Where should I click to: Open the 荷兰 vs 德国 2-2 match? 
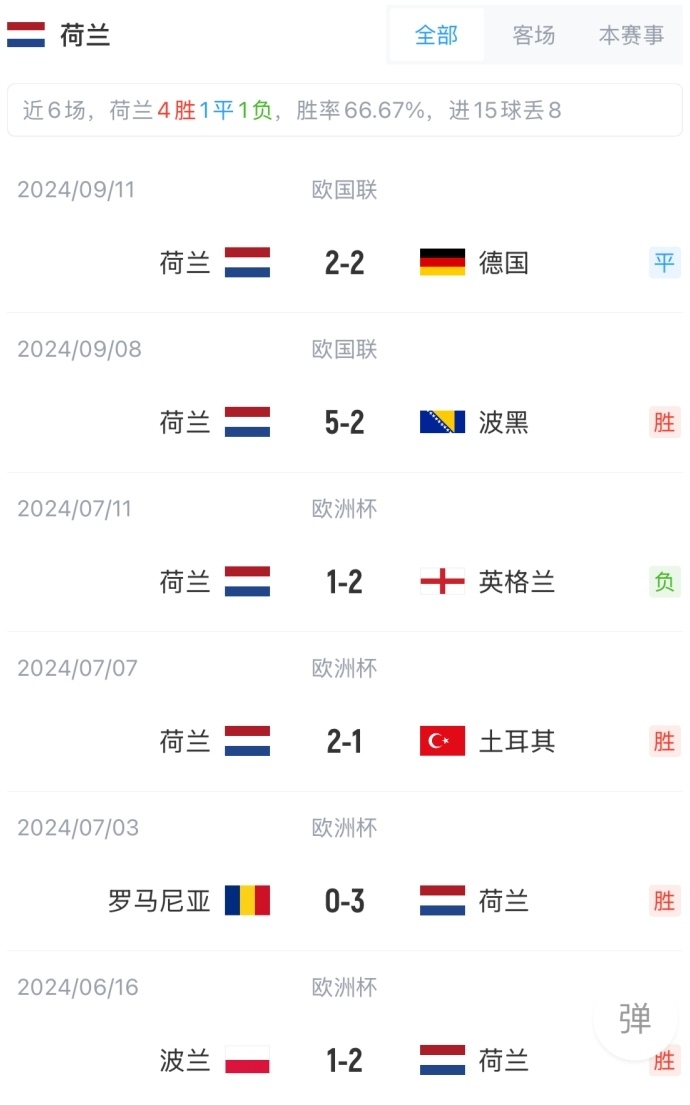[344, 263]
